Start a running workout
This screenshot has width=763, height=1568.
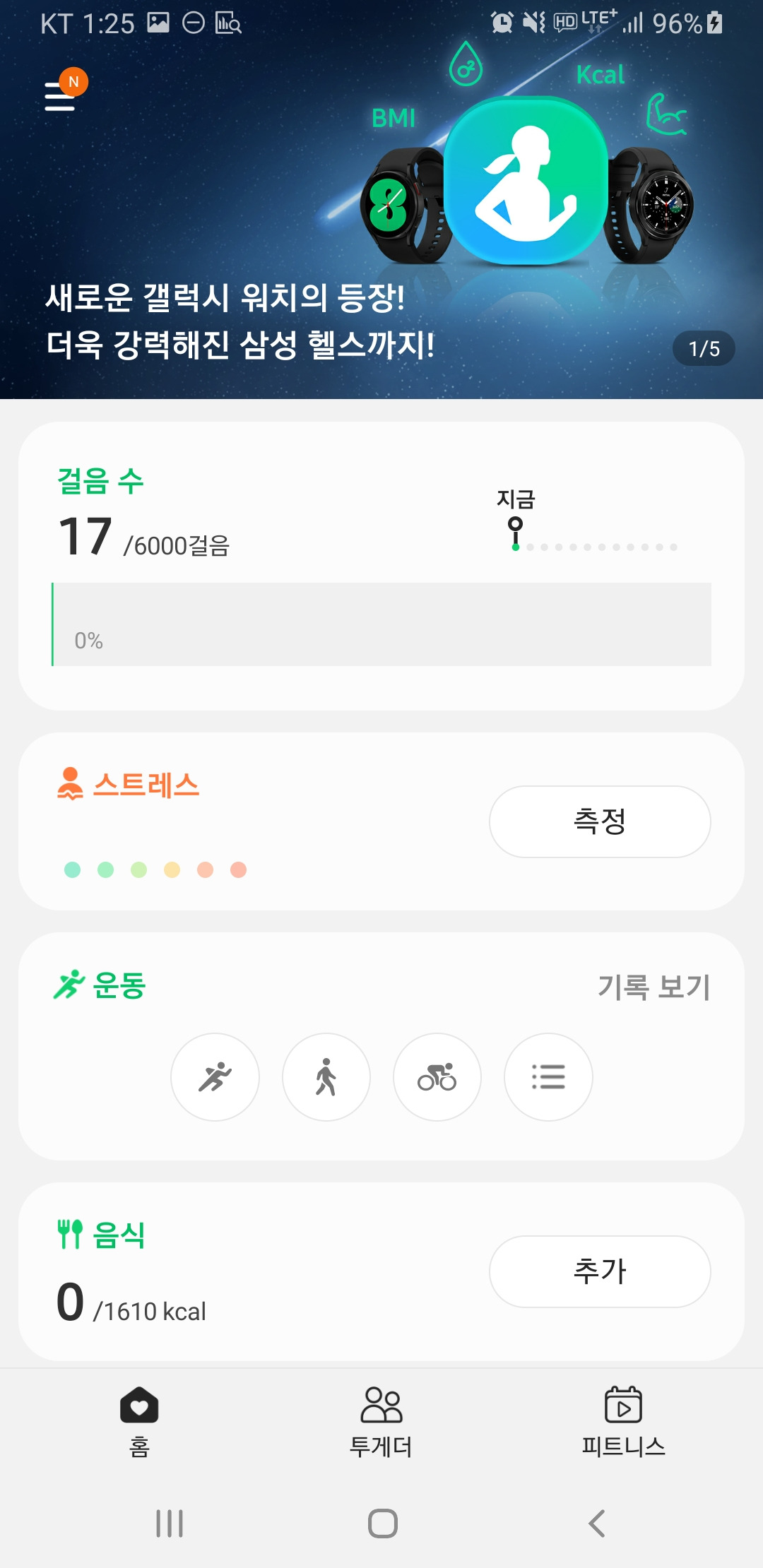point(215,1077)
